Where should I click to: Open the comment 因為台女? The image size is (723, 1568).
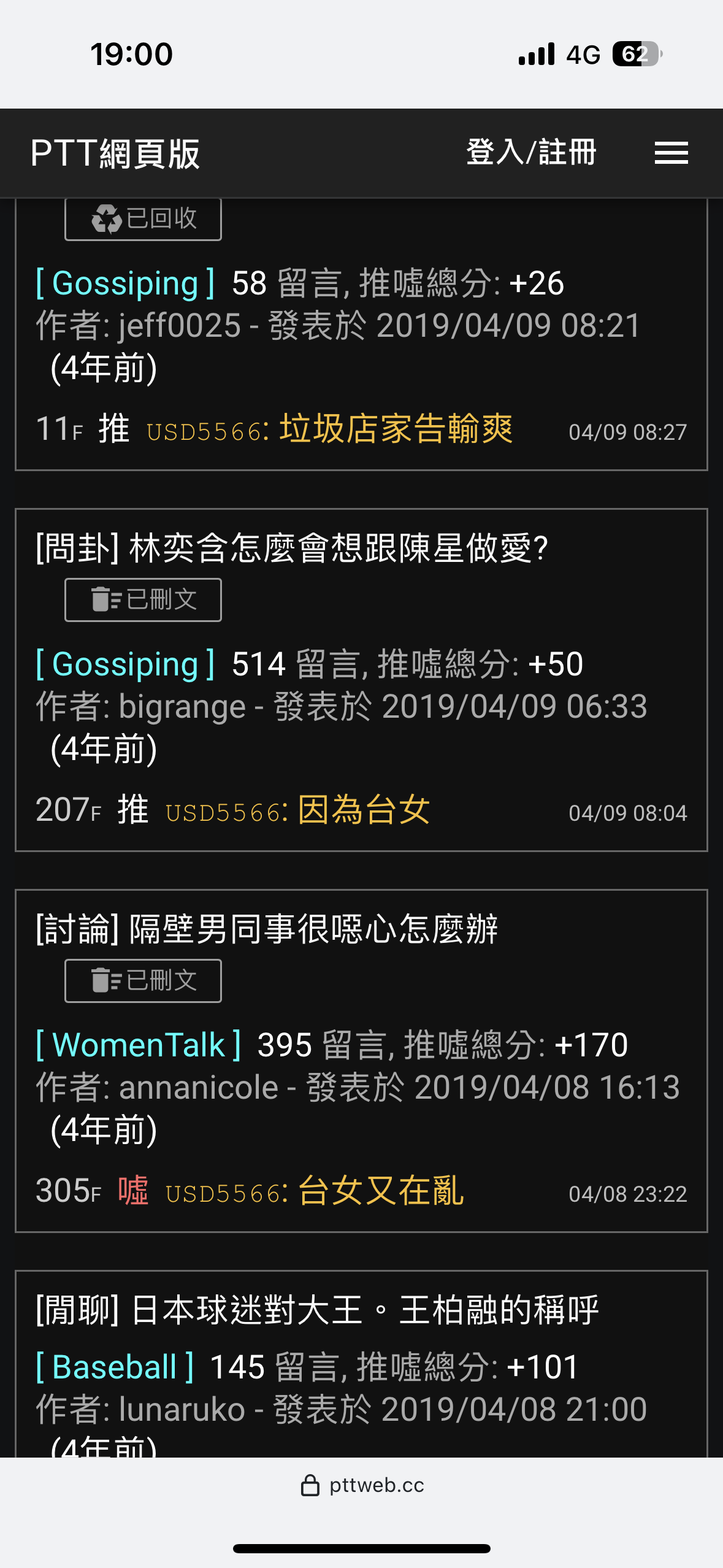[361, 810]
